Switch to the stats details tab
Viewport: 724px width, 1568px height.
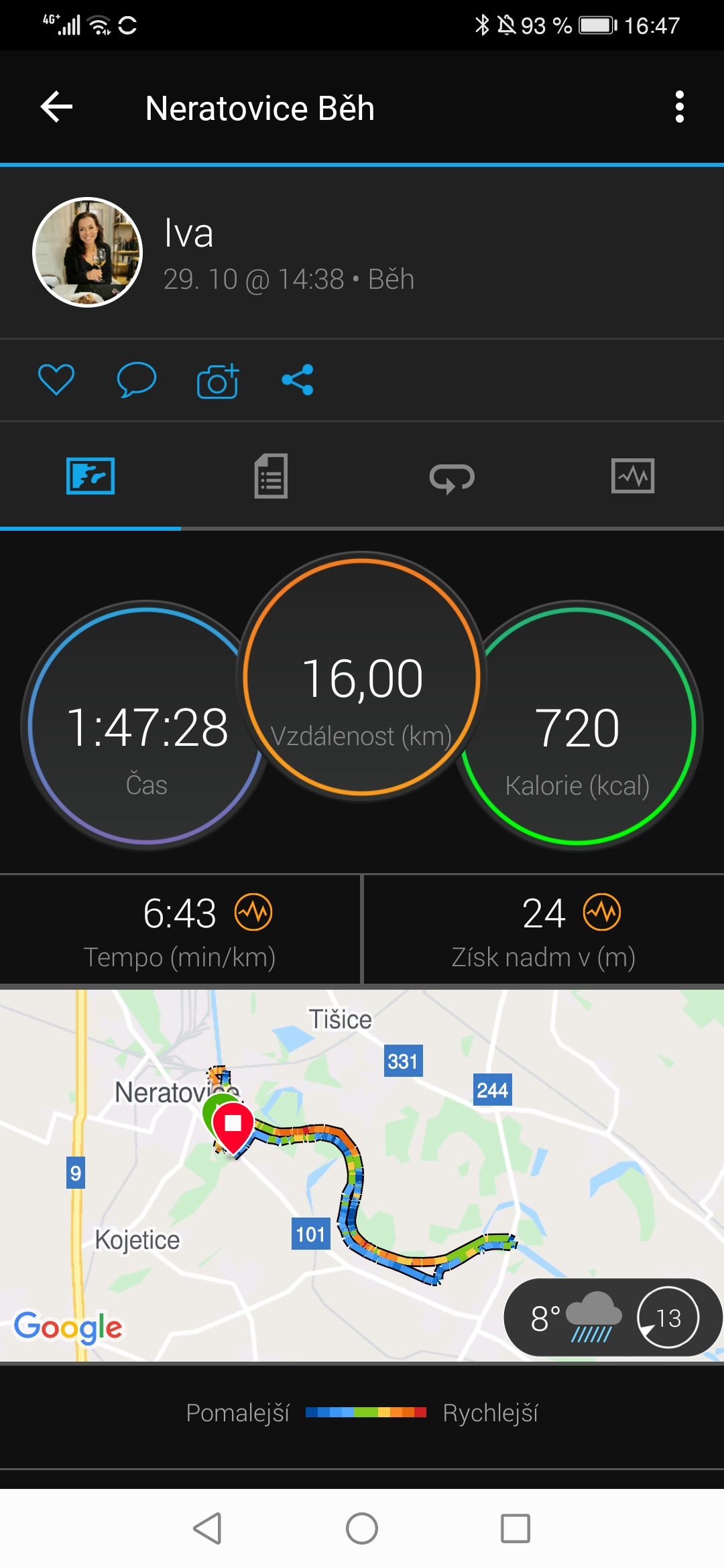pyautogui.click(x=271, y=476)
